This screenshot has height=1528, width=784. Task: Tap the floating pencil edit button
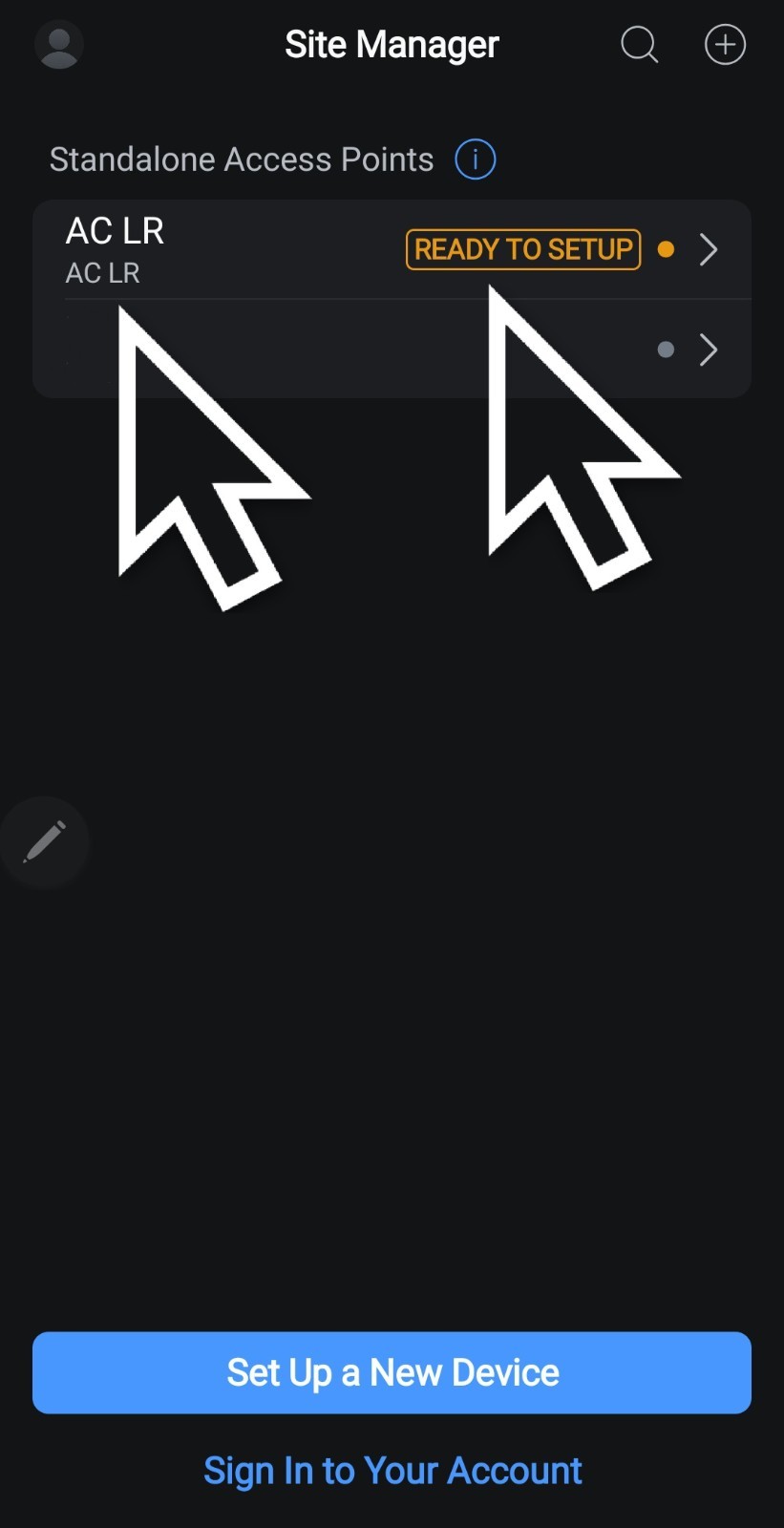tap(45, 842)
